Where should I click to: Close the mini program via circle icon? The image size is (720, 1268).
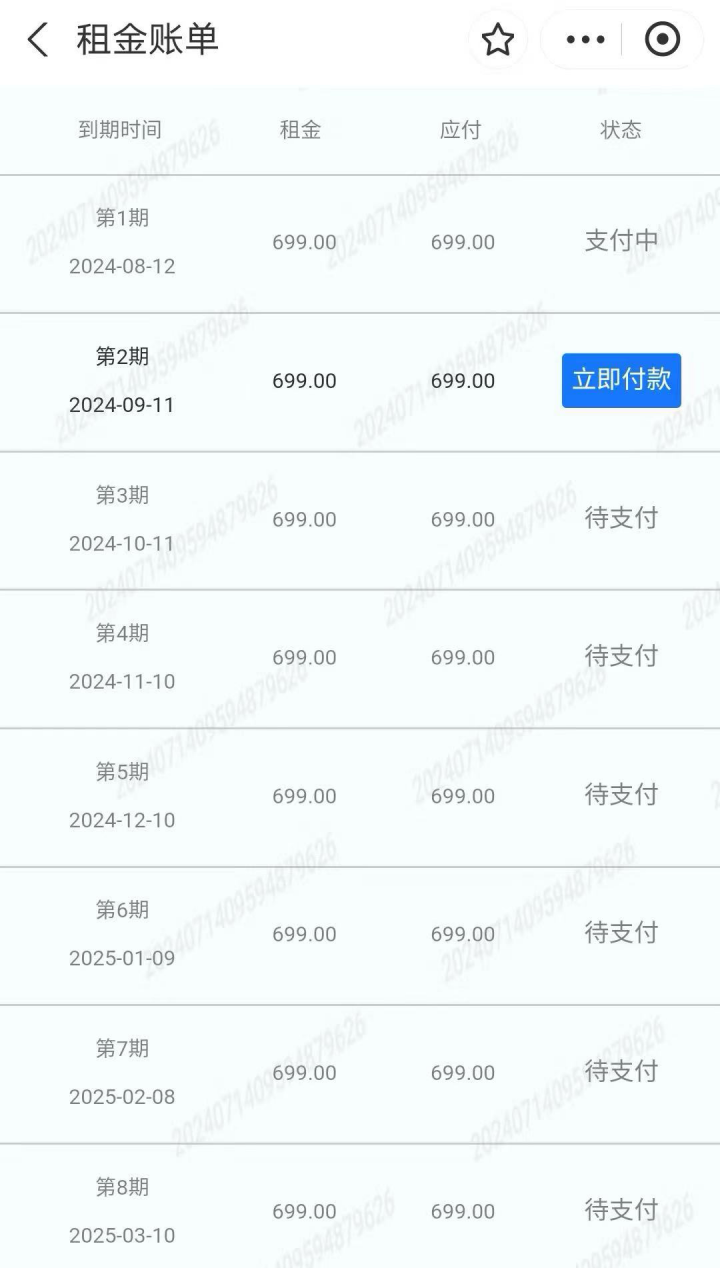(x=662, y=41)
